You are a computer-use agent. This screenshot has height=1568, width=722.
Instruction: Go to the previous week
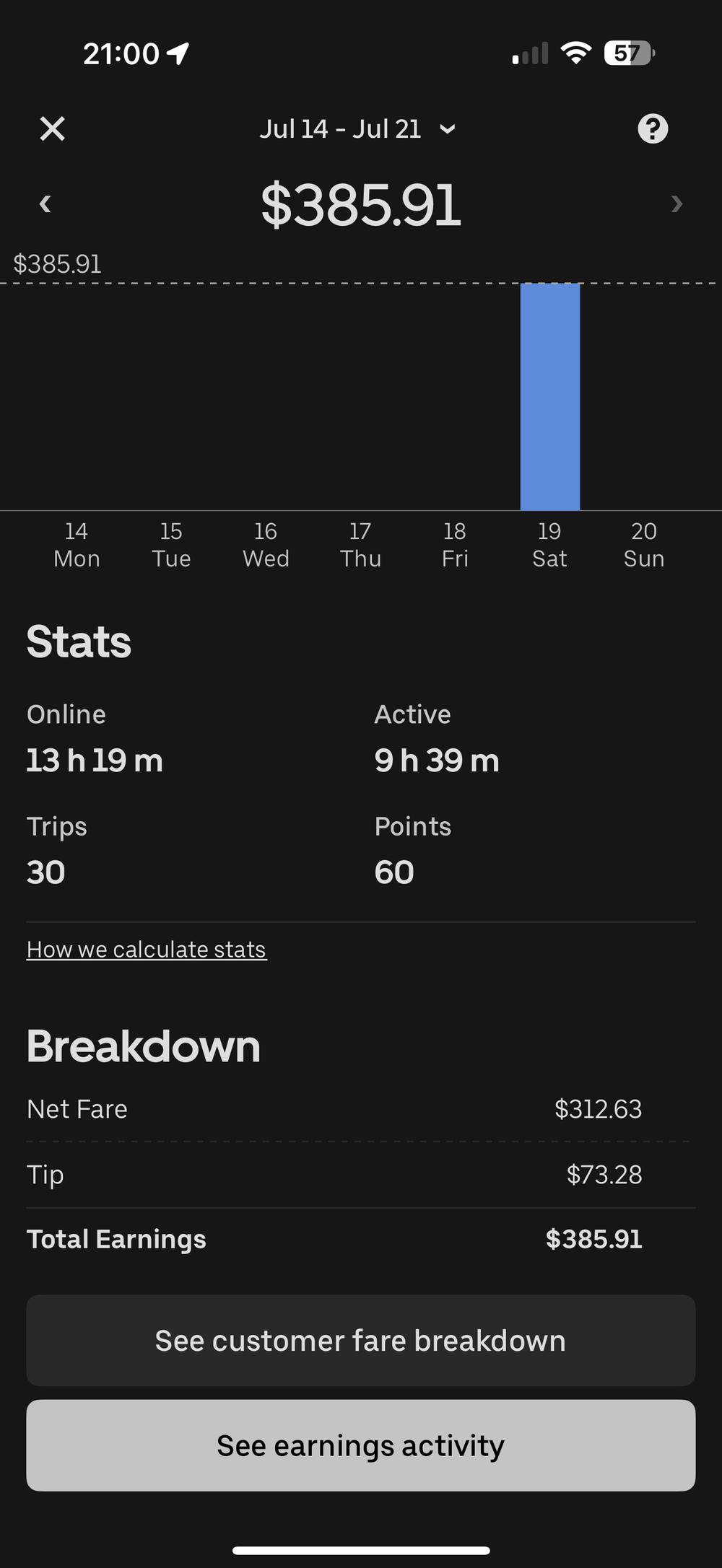click(45, 204)
